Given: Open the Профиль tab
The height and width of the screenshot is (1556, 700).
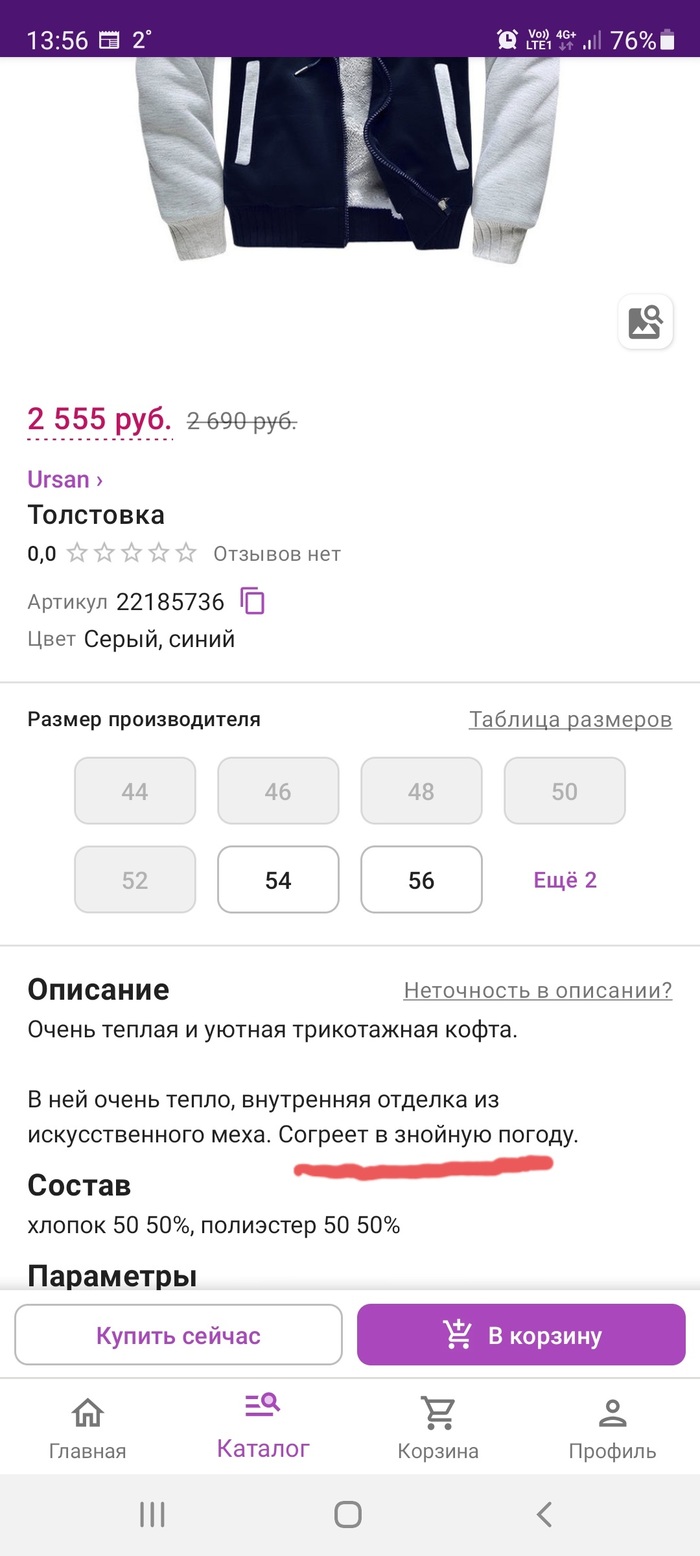Looking at the screenshot, I should click(x=612, y=1428).
